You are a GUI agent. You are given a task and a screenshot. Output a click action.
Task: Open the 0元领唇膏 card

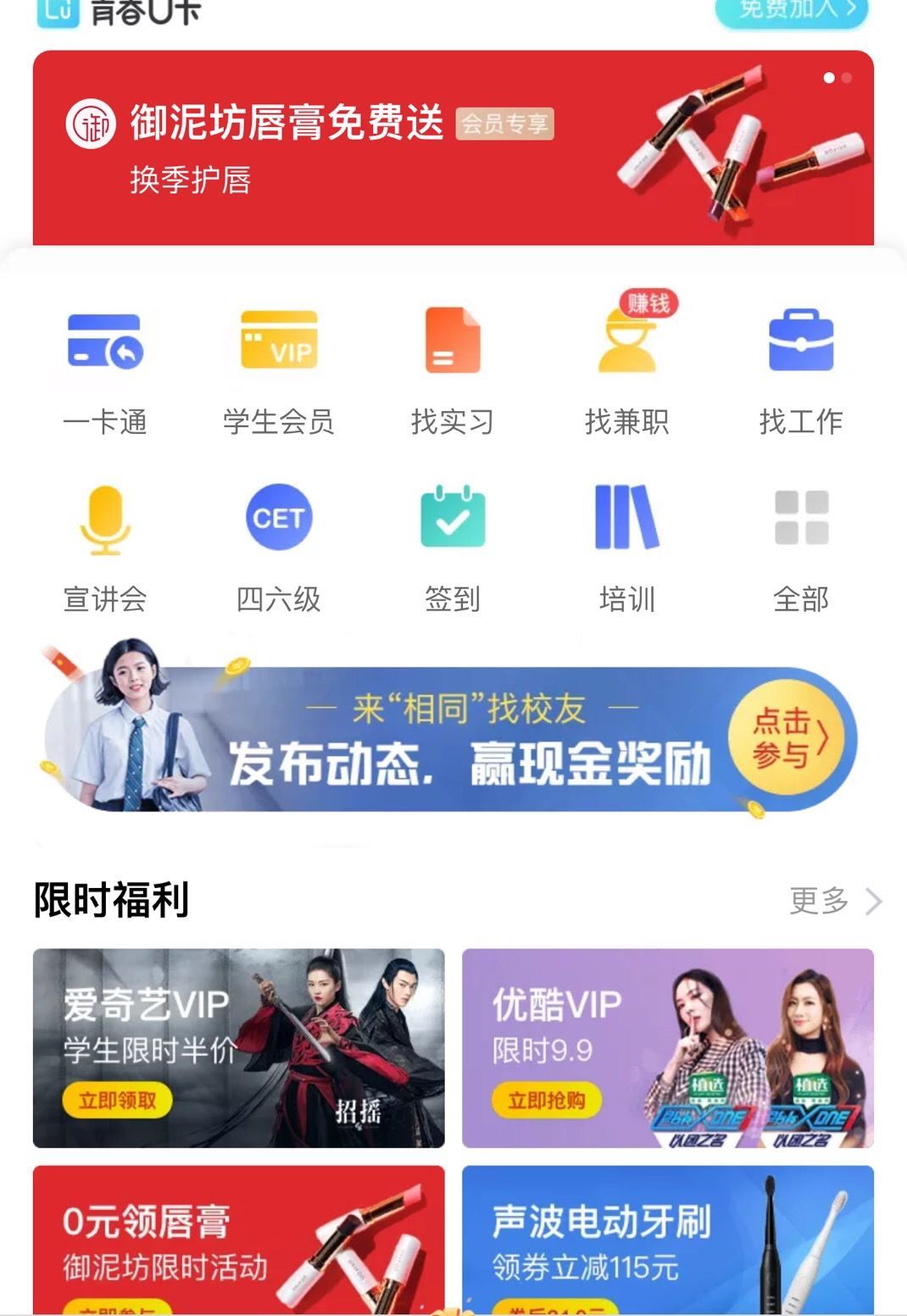coord(238,1239)
